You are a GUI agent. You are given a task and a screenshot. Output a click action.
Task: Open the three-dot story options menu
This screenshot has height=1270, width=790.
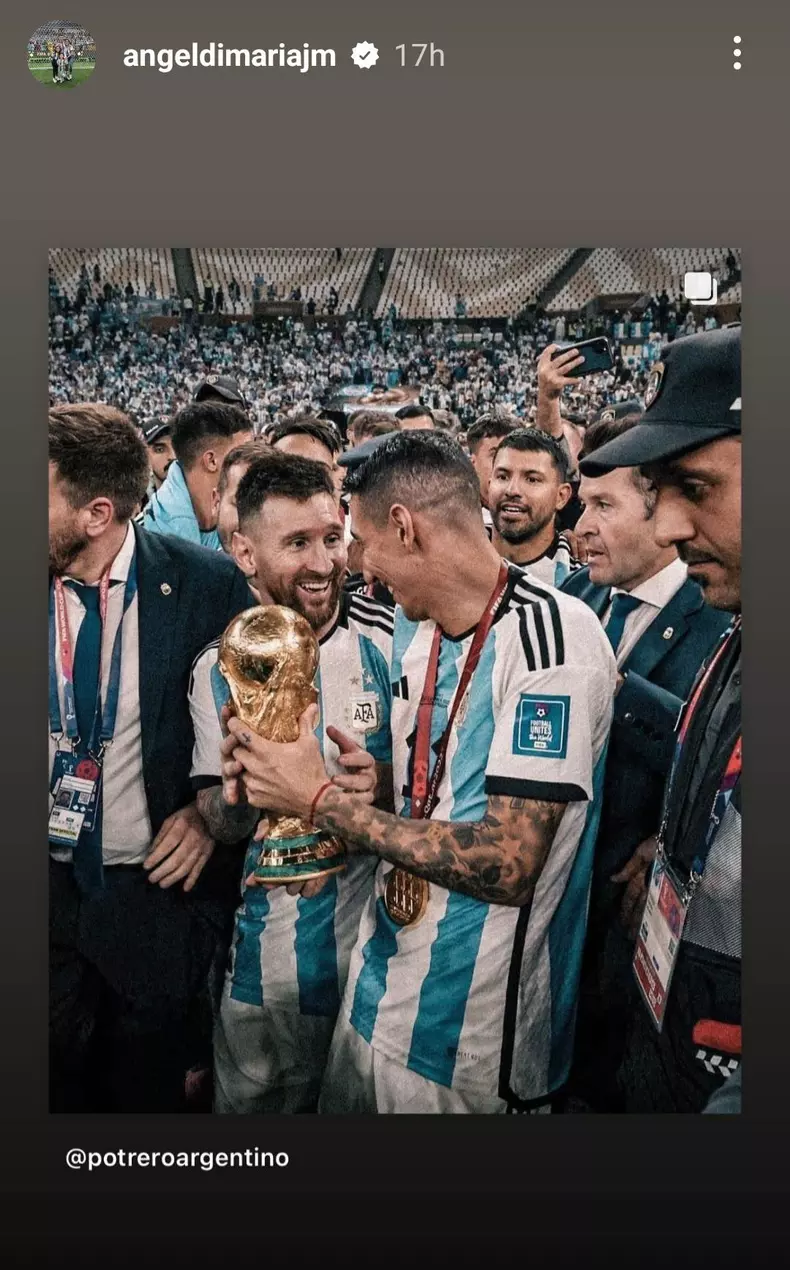click(x=736, y=53)
